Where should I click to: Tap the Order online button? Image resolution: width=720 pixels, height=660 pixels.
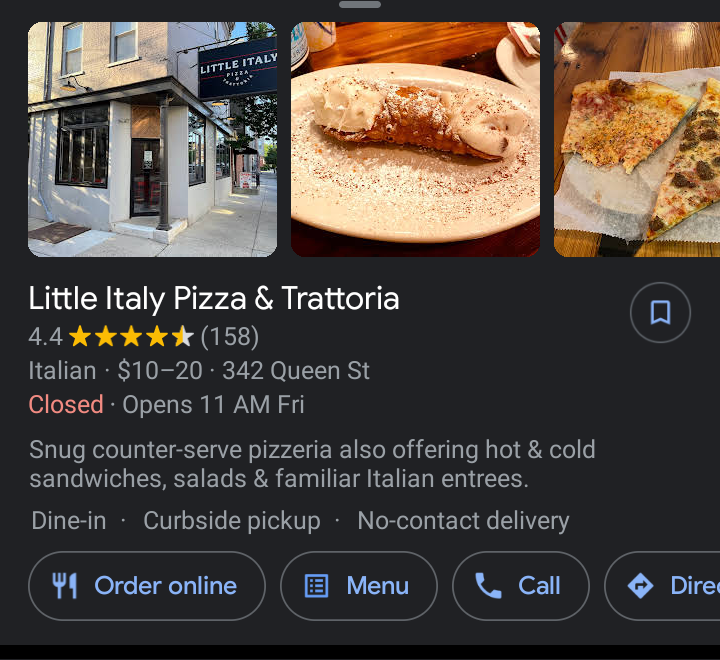(x=147, y=586)
